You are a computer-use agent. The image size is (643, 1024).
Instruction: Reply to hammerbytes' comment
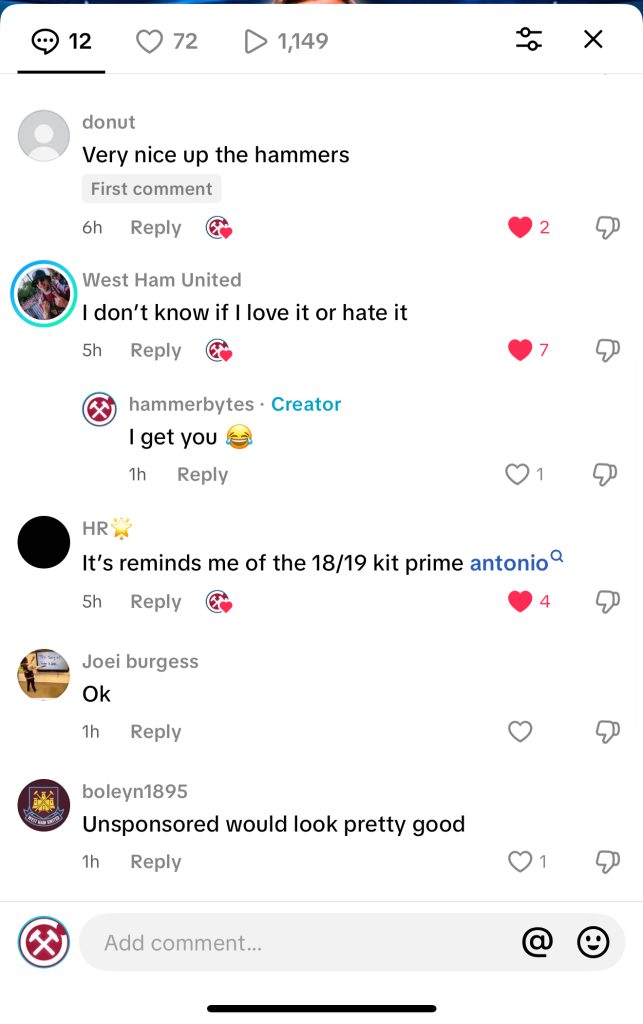tap(202, 475)
